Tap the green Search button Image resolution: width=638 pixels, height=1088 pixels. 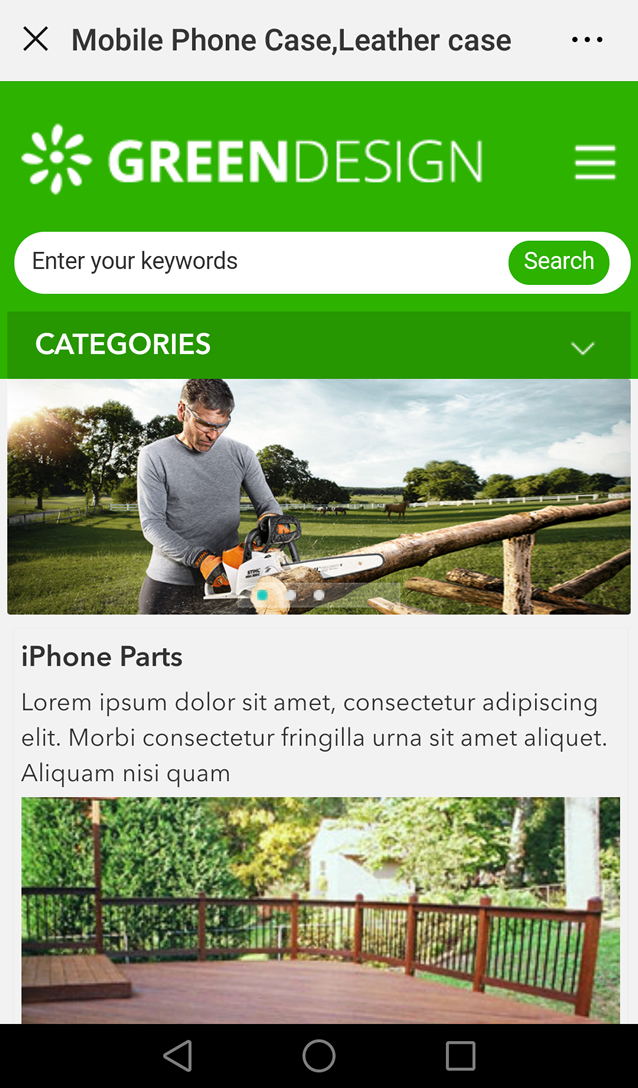tap(558, 262)
